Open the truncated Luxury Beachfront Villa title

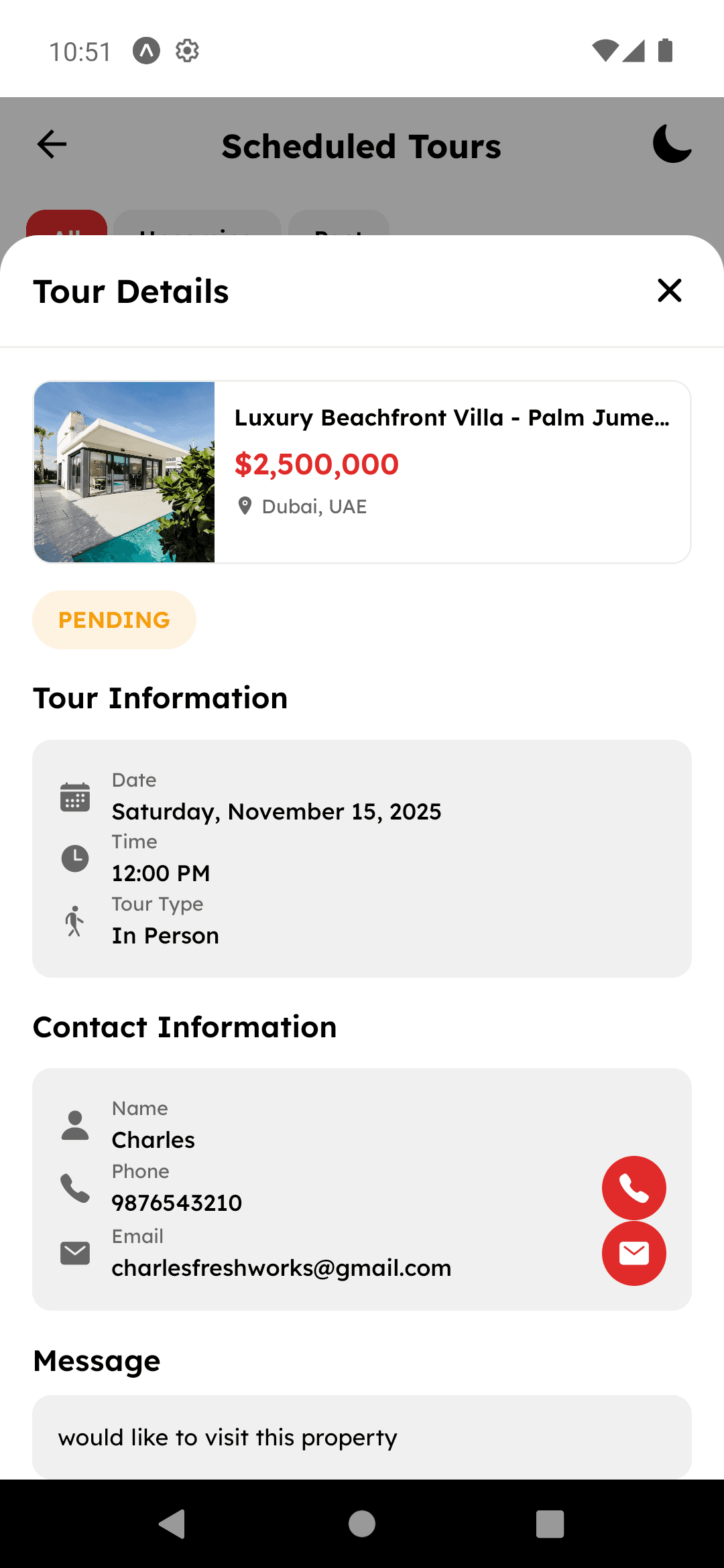coord(452,417)
